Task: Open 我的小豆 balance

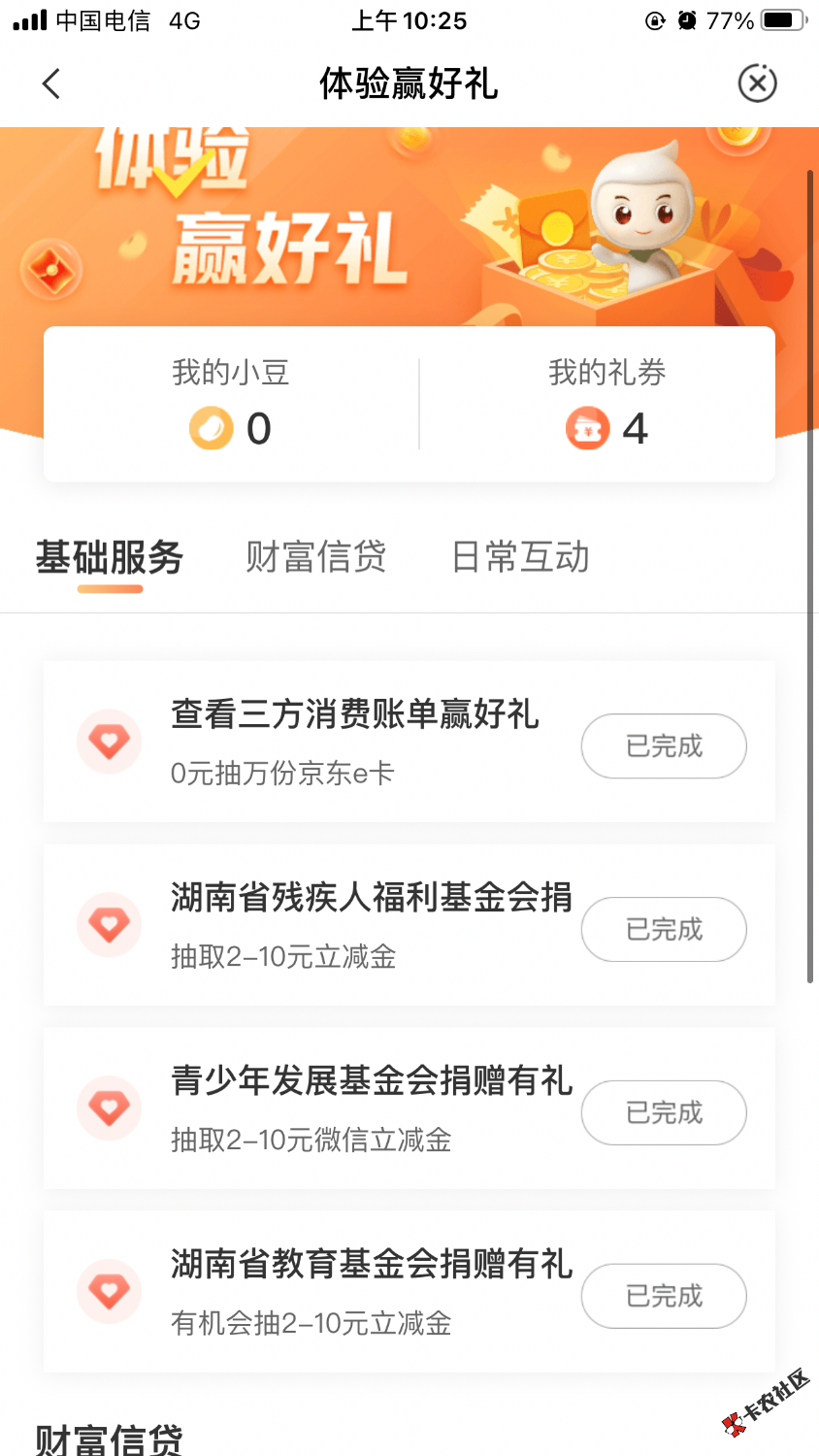Action: point(231,405)
